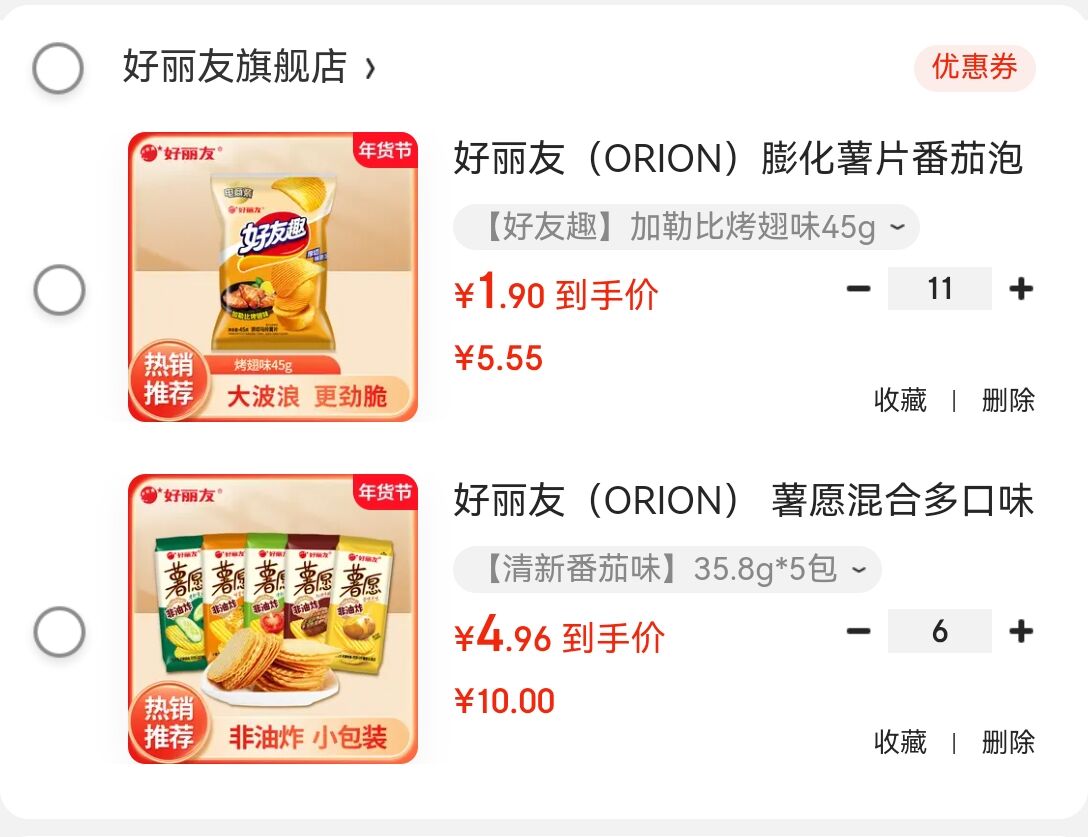Change the 加勒比烤翅味45g flavor option
Image resolution: width=1088 pixels, height=837 pixels.
point(686,228)
